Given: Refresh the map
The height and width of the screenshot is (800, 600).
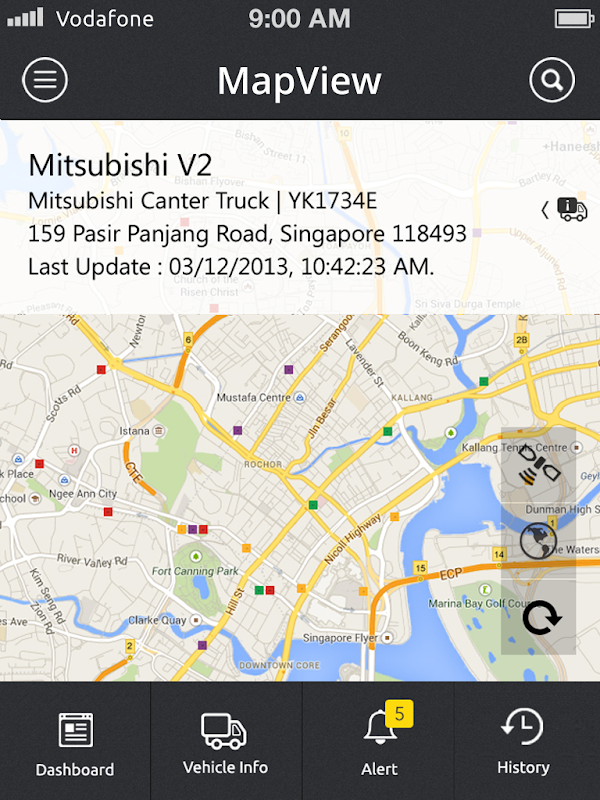Looking at the screenshot, I should (x=541, y=617).
